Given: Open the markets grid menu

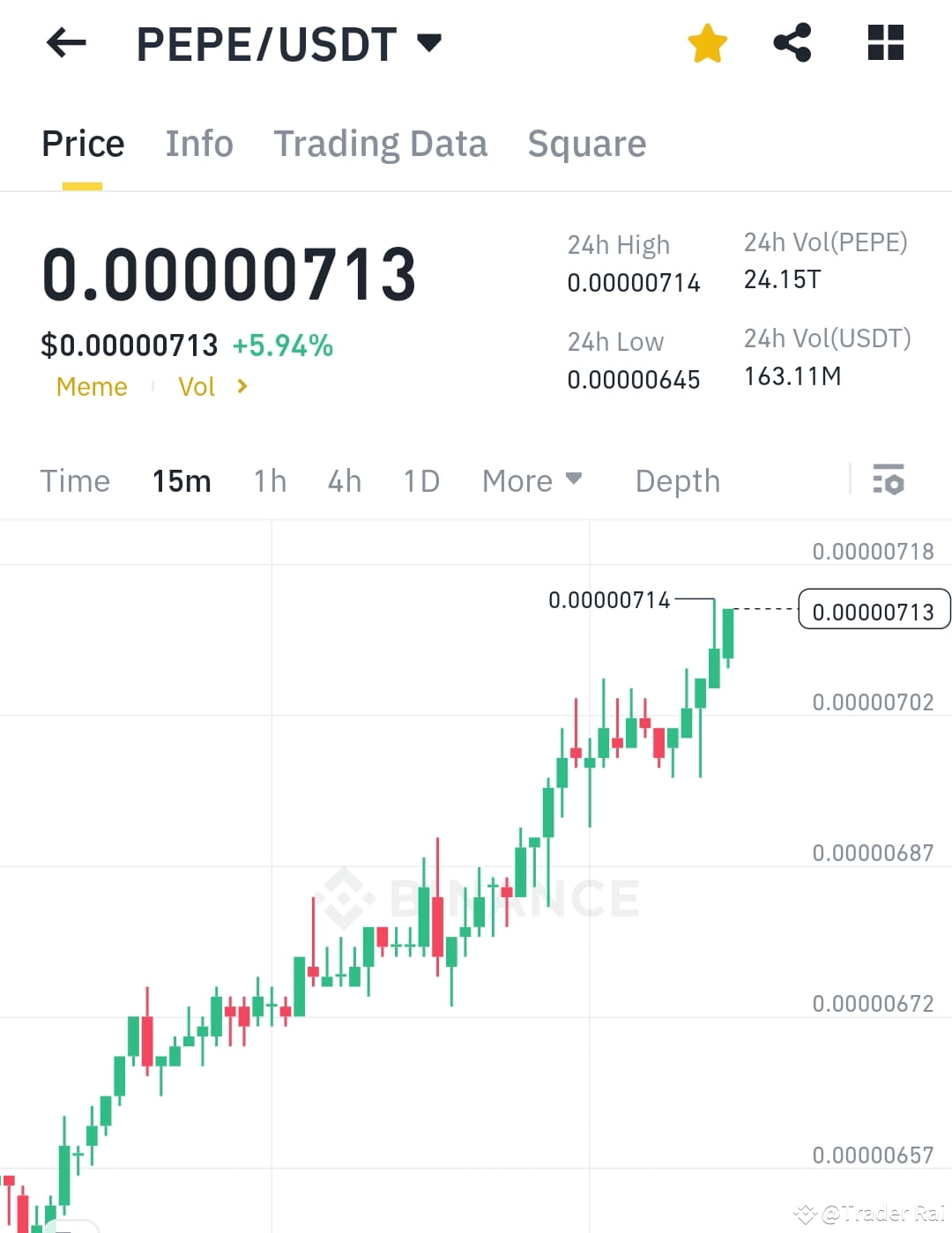Looking at the screenshot, I should click(x=884, y=41).
